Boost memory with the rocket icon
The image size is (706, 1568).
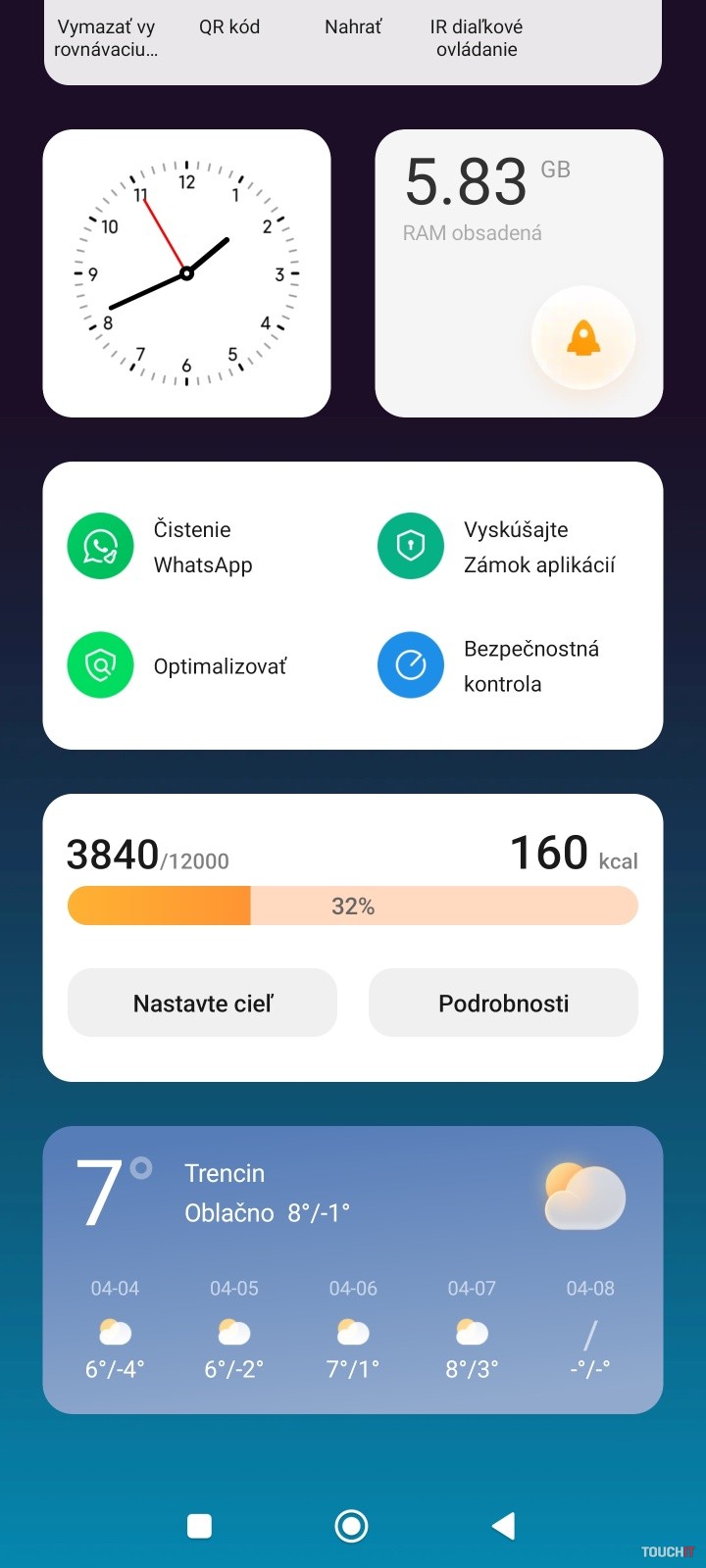pos(583,339)
